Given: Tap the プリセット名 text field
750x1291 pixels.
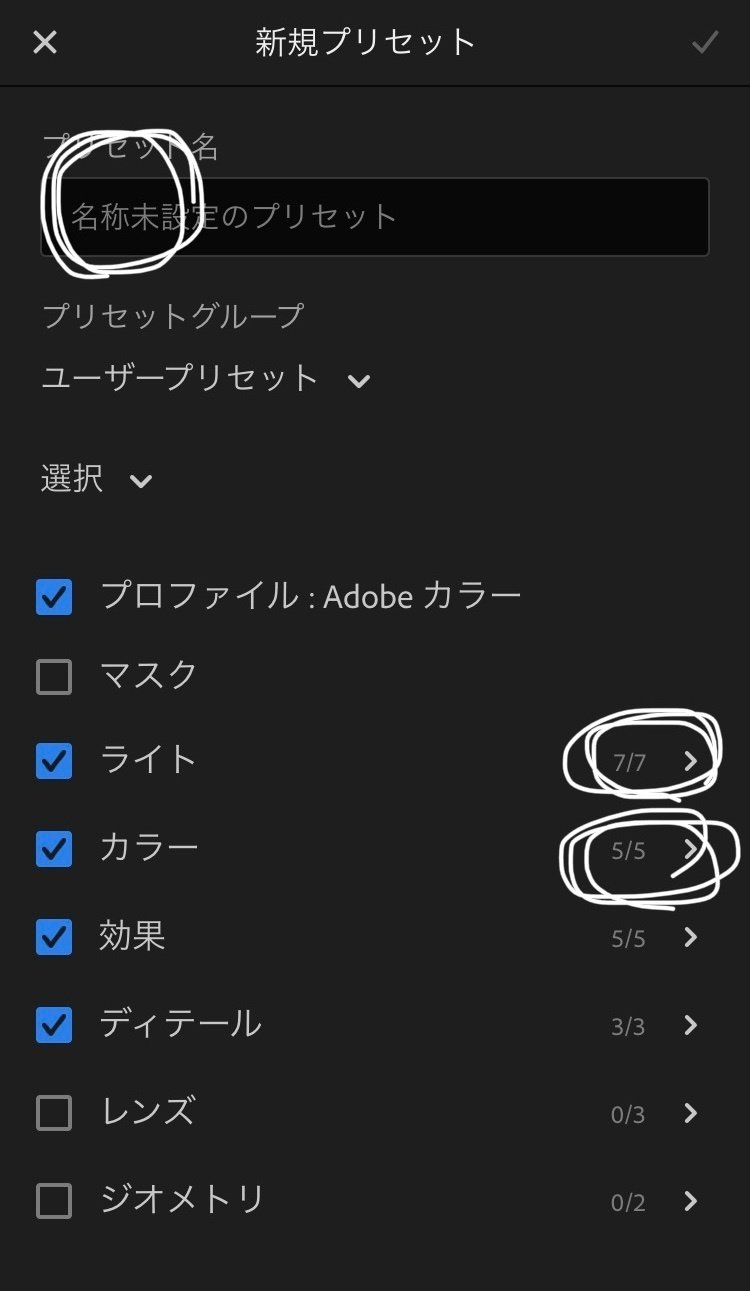Looking at the screenshot, I should pyautogui.click(x=375, y=217).
